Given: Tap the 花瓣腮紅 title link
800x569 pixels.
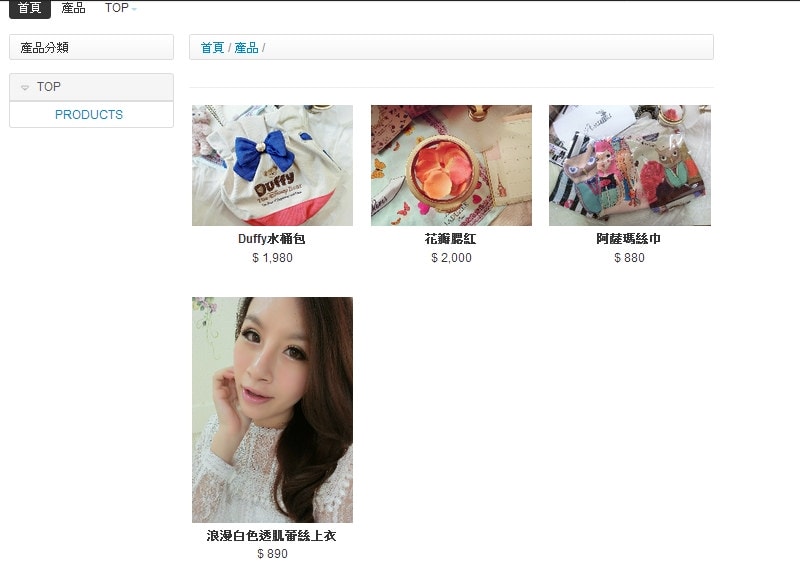Looking at the screenshot, I should [451, 240].
